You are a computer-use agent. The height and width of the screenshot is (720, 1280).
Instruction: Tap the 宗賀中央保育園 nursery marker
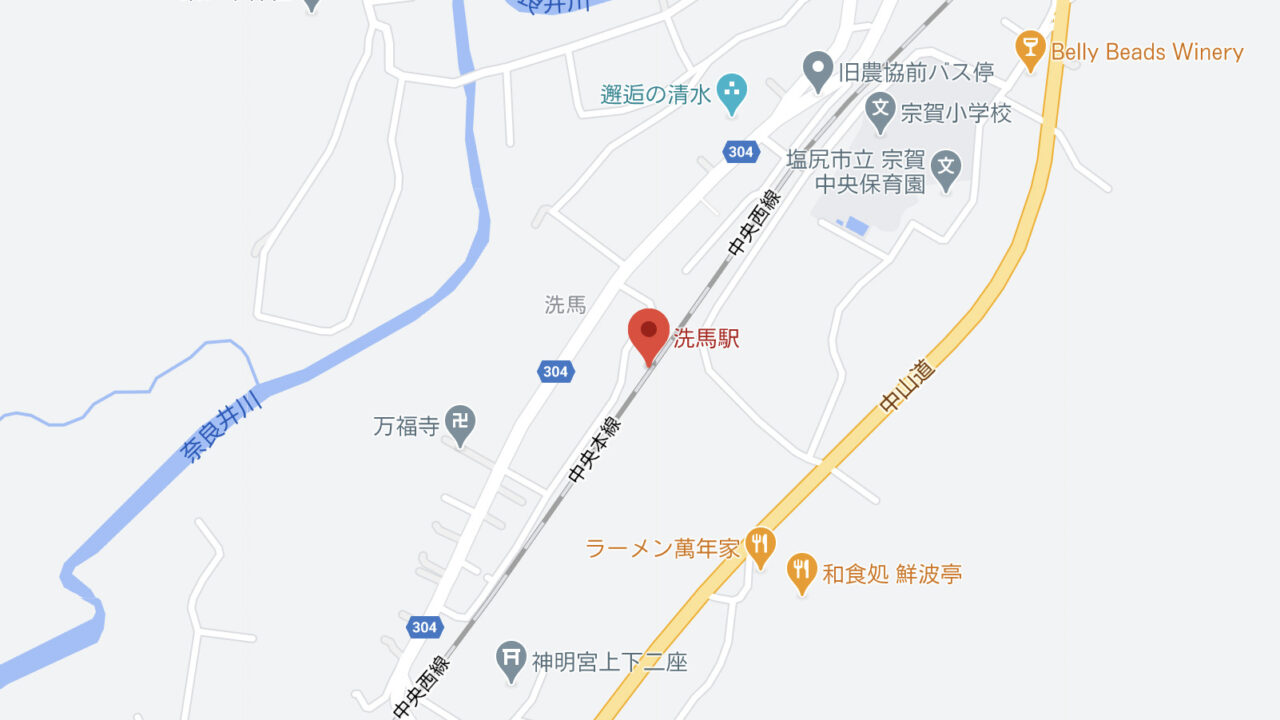[x=948, y=170]
